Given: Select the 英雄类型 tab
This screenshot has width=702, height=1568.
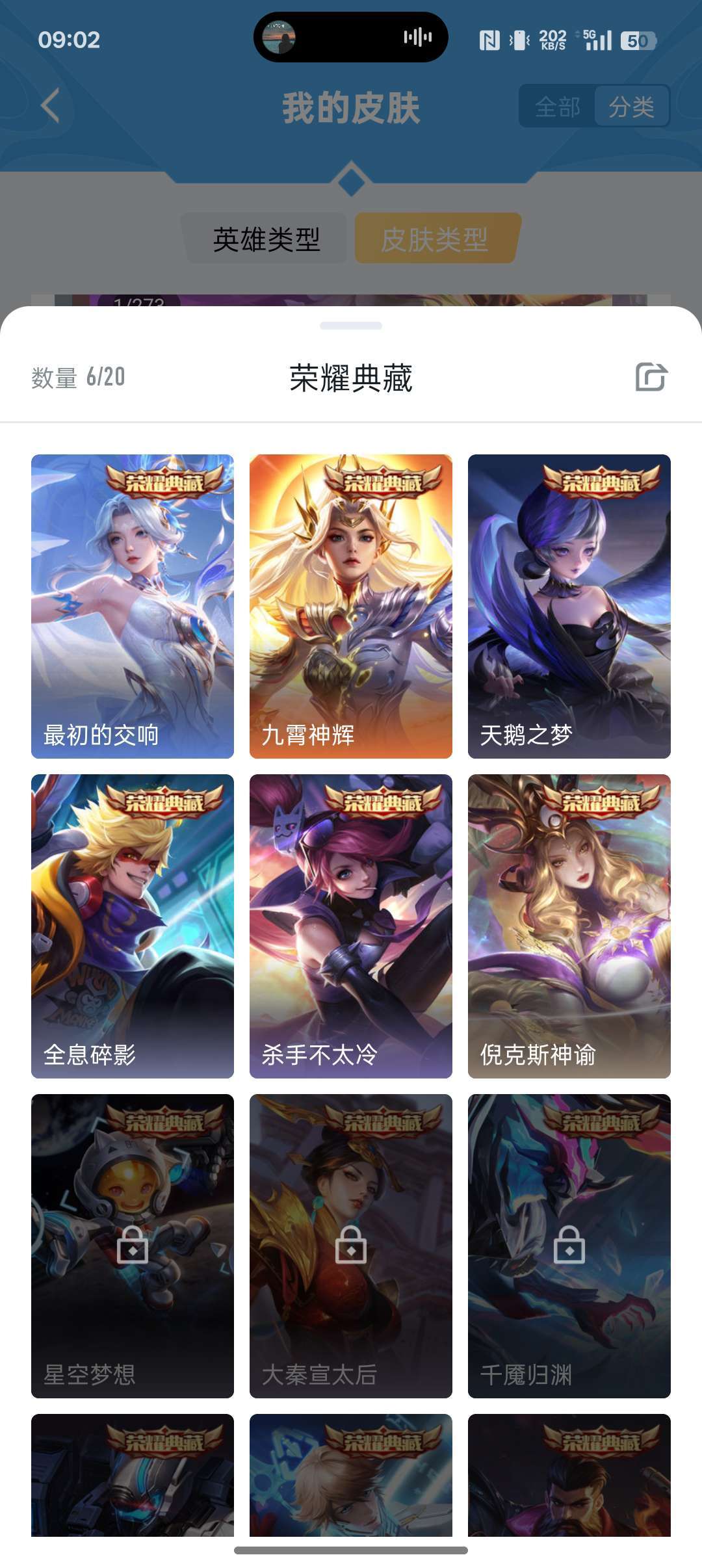Looking at the screenshot, I should (266, 239).
